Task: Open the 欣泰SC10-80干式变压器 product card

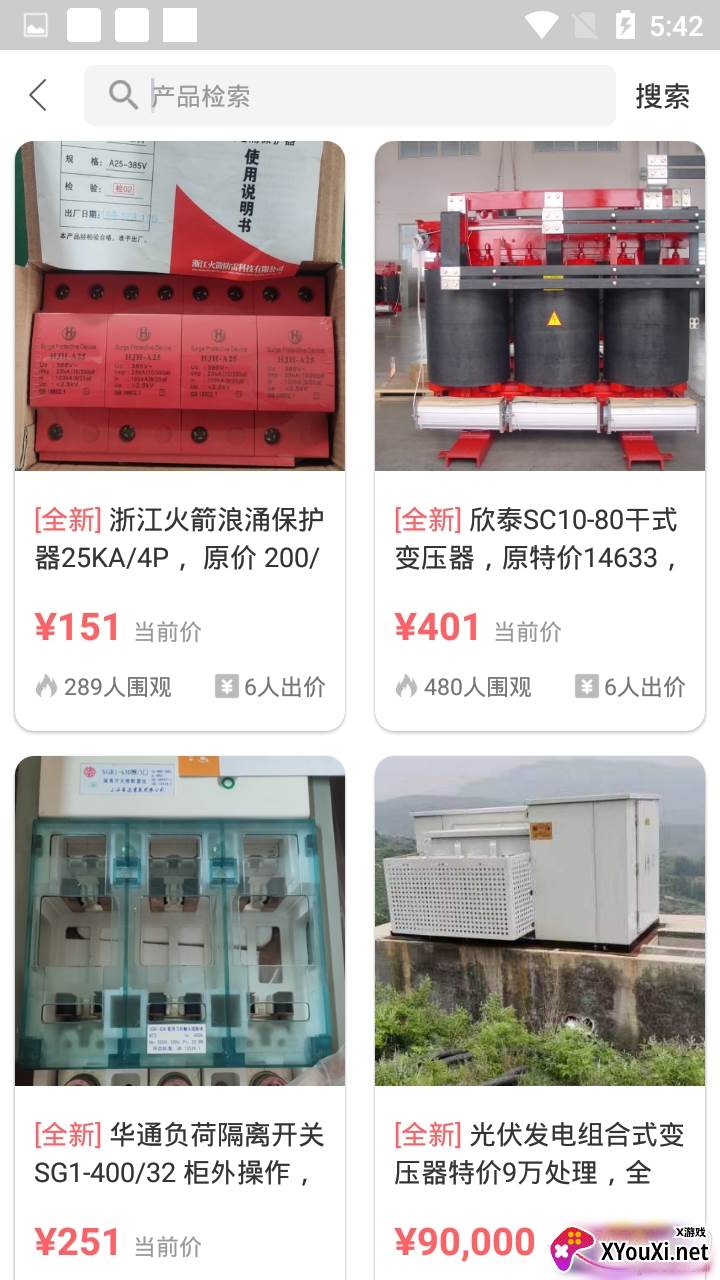Action: pyautogui.click(x=540, y=435)
